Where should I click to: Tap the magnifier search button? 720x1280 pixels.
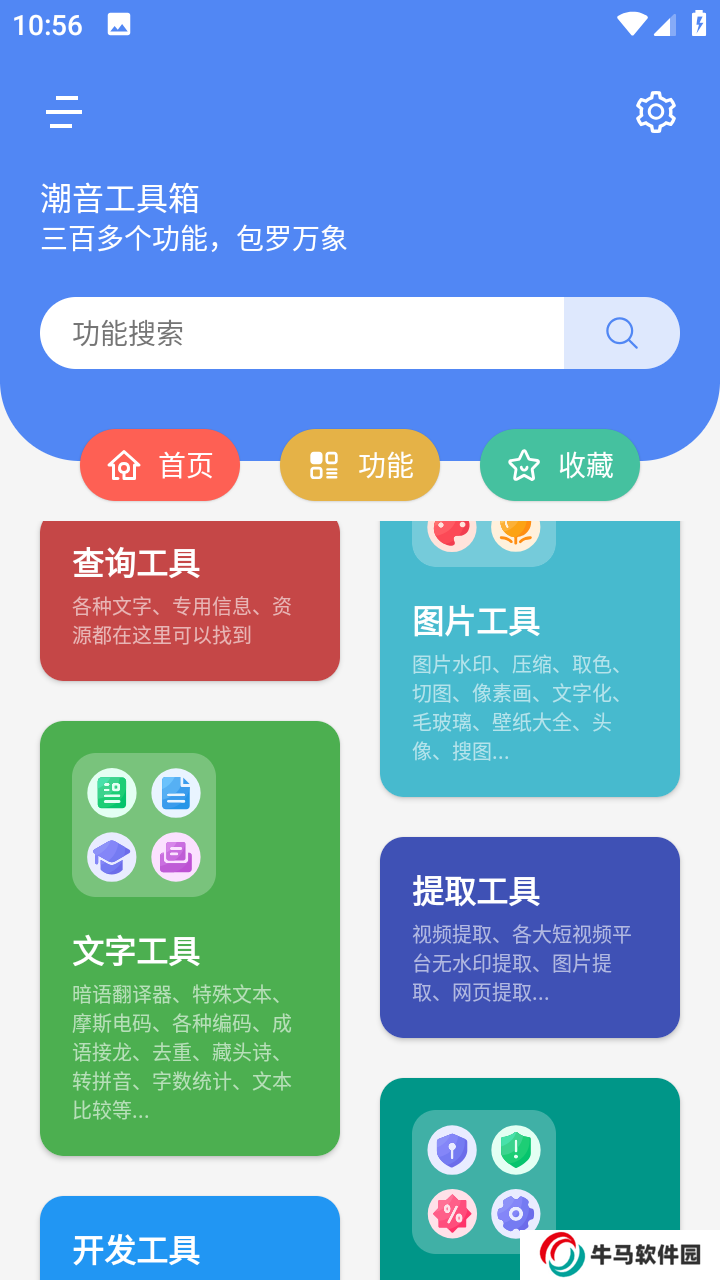click(622, 333)
